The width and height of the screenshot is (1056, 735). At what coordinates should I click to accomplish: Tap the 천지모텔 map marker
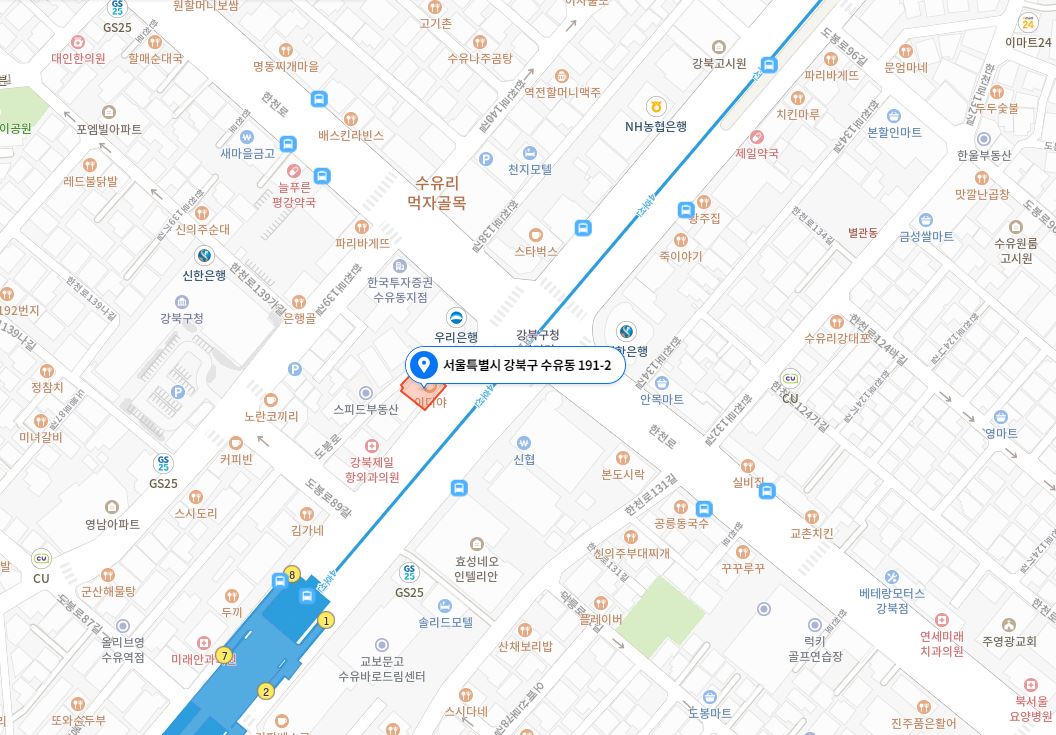(529, 153)
